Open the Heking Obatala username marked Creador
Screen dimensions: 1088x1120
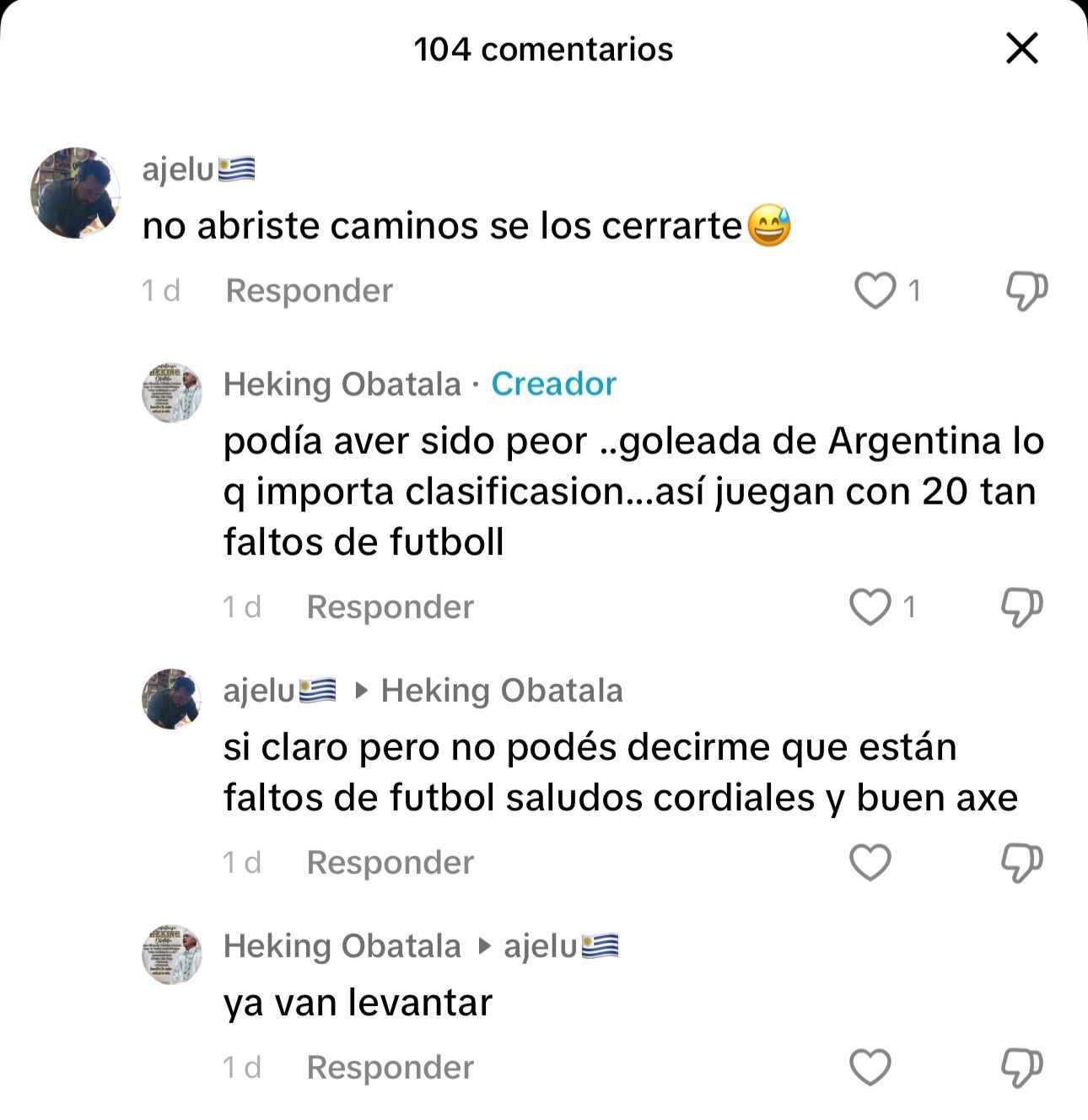[342, 385]
